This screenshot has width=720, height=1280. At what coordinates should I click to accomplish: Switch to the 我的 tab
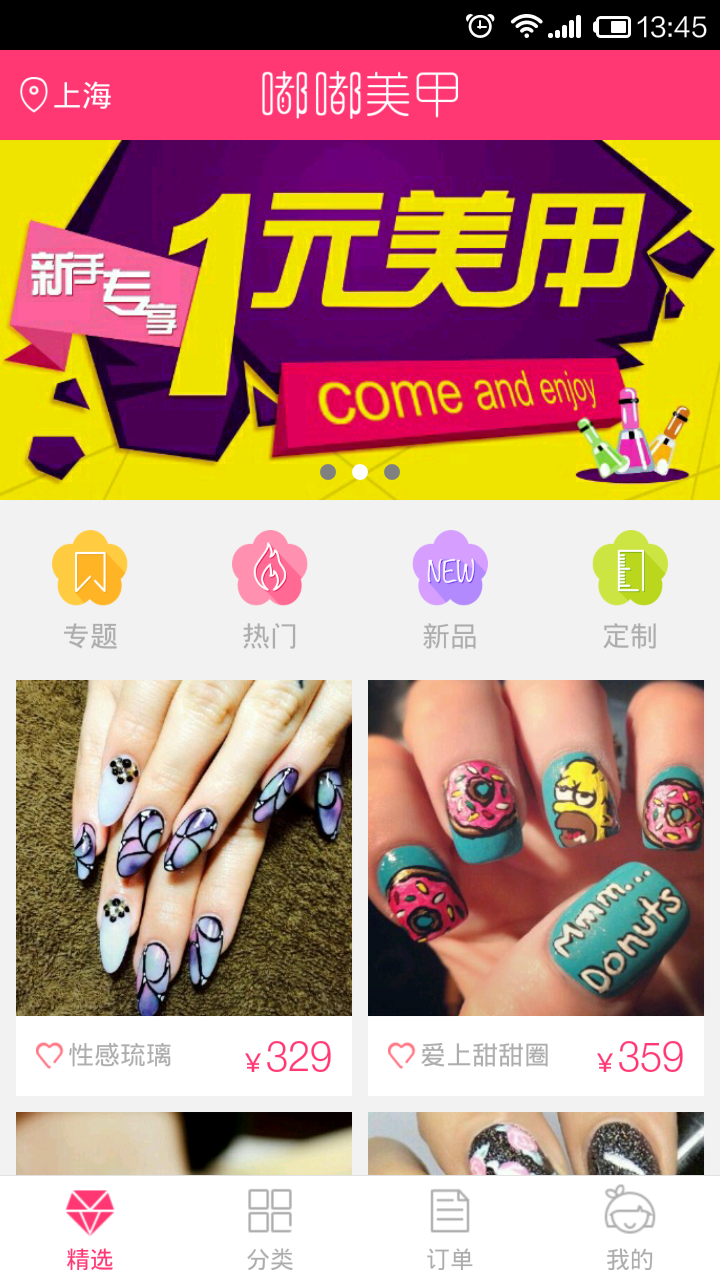(x=630, y=1228)
